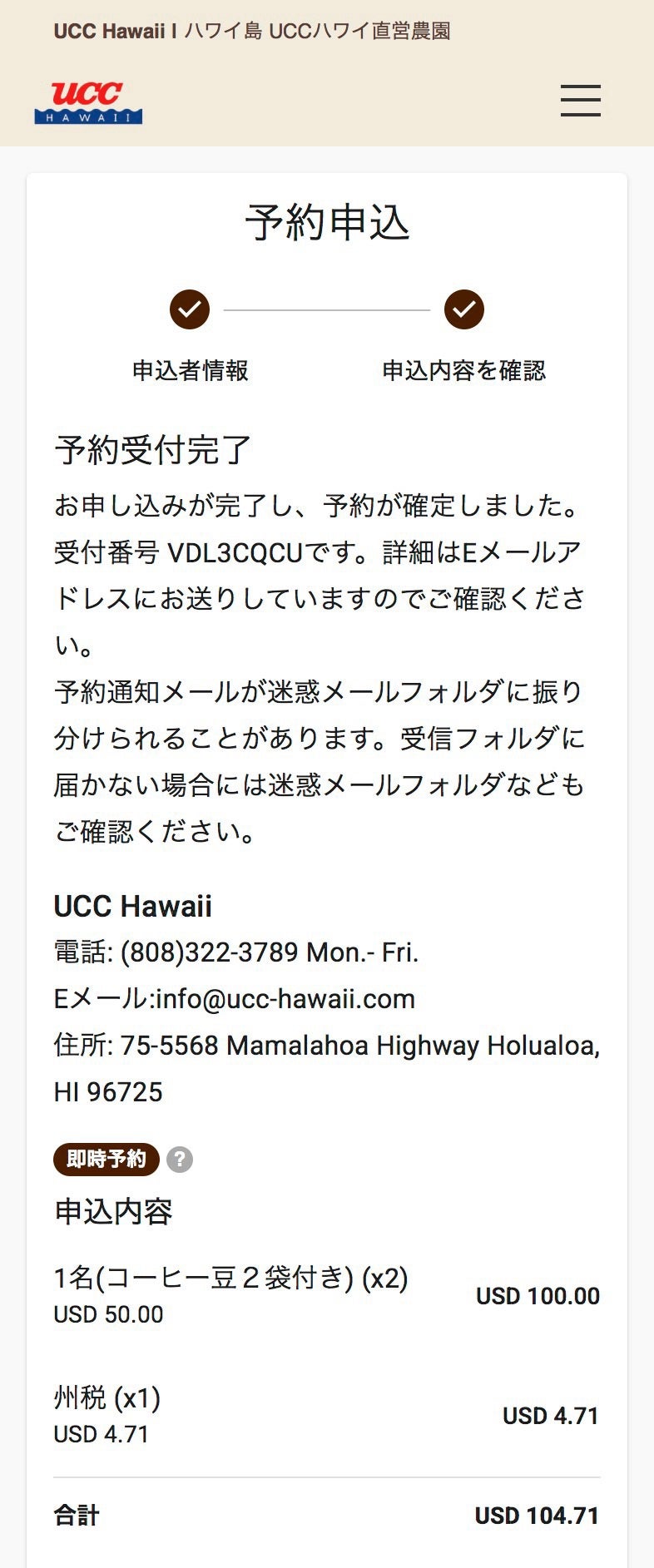Image resolution: width=654 pixels, height=1568 pixels.
Task: Open the help icon beside 即時予約
Action: [180, 1159]
